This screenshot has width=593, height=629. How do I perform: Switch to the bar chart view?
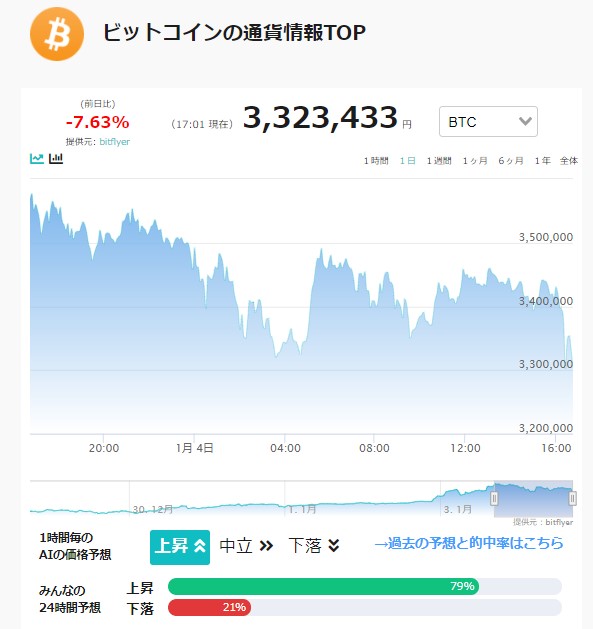pyautogui.click(x=56, y=158)
